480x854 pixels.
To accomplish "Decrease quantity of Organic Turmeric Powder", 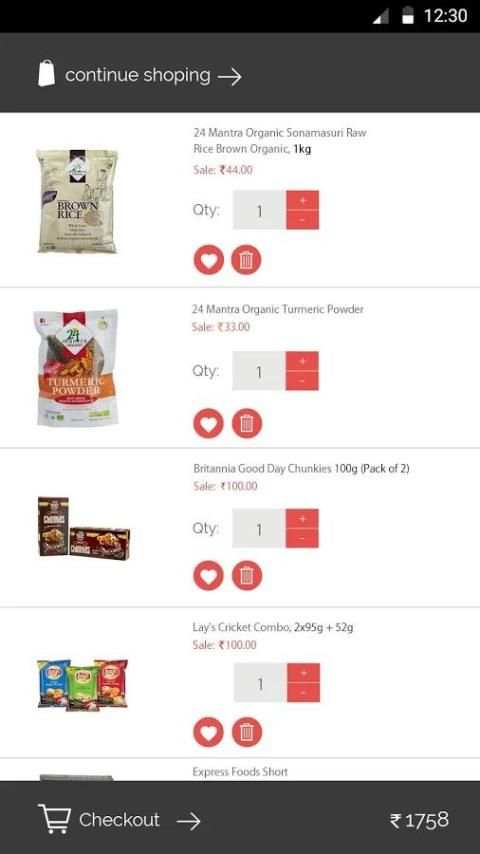I will coord(302,380).
